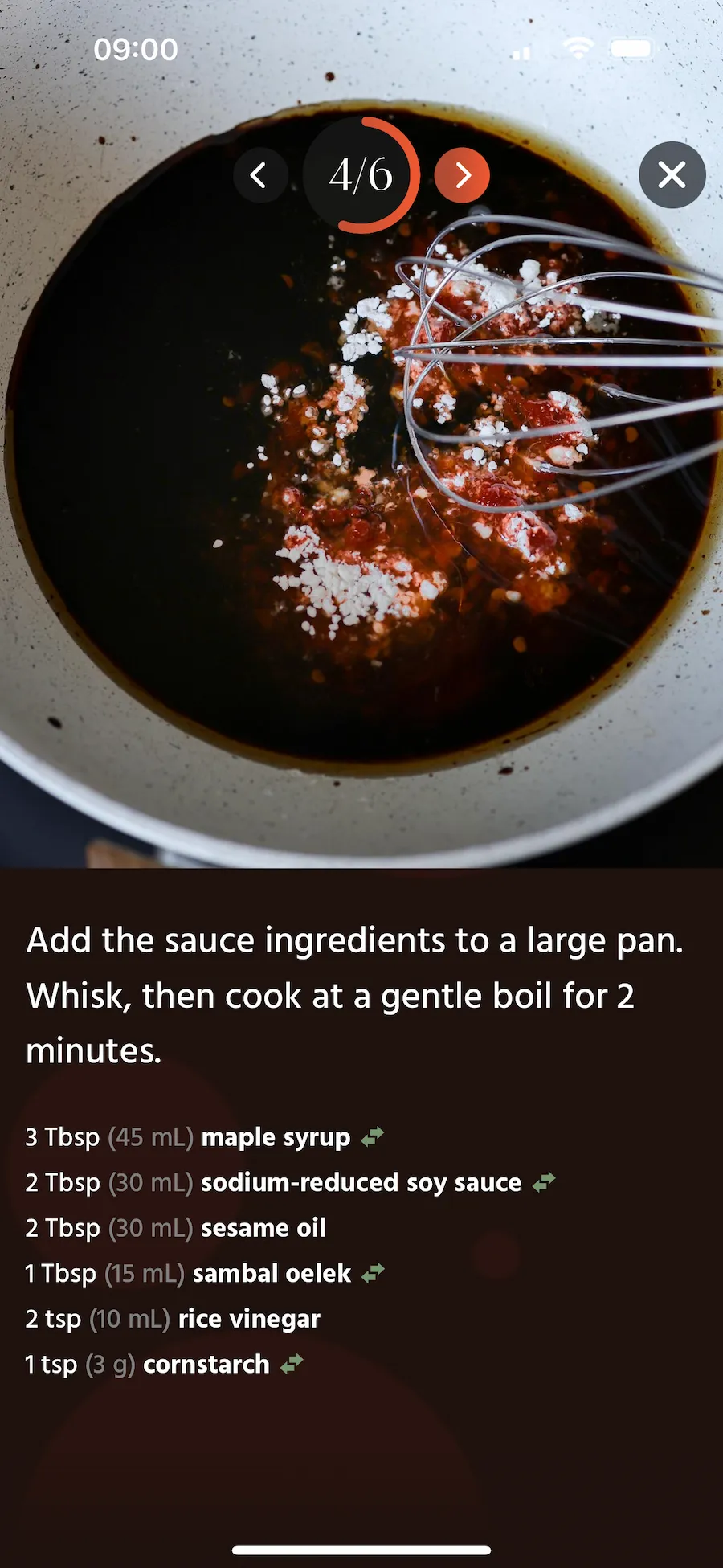Screen dimensions: 723x1568
Task: Advance to the next recipe step
Action: coord(462,175)
